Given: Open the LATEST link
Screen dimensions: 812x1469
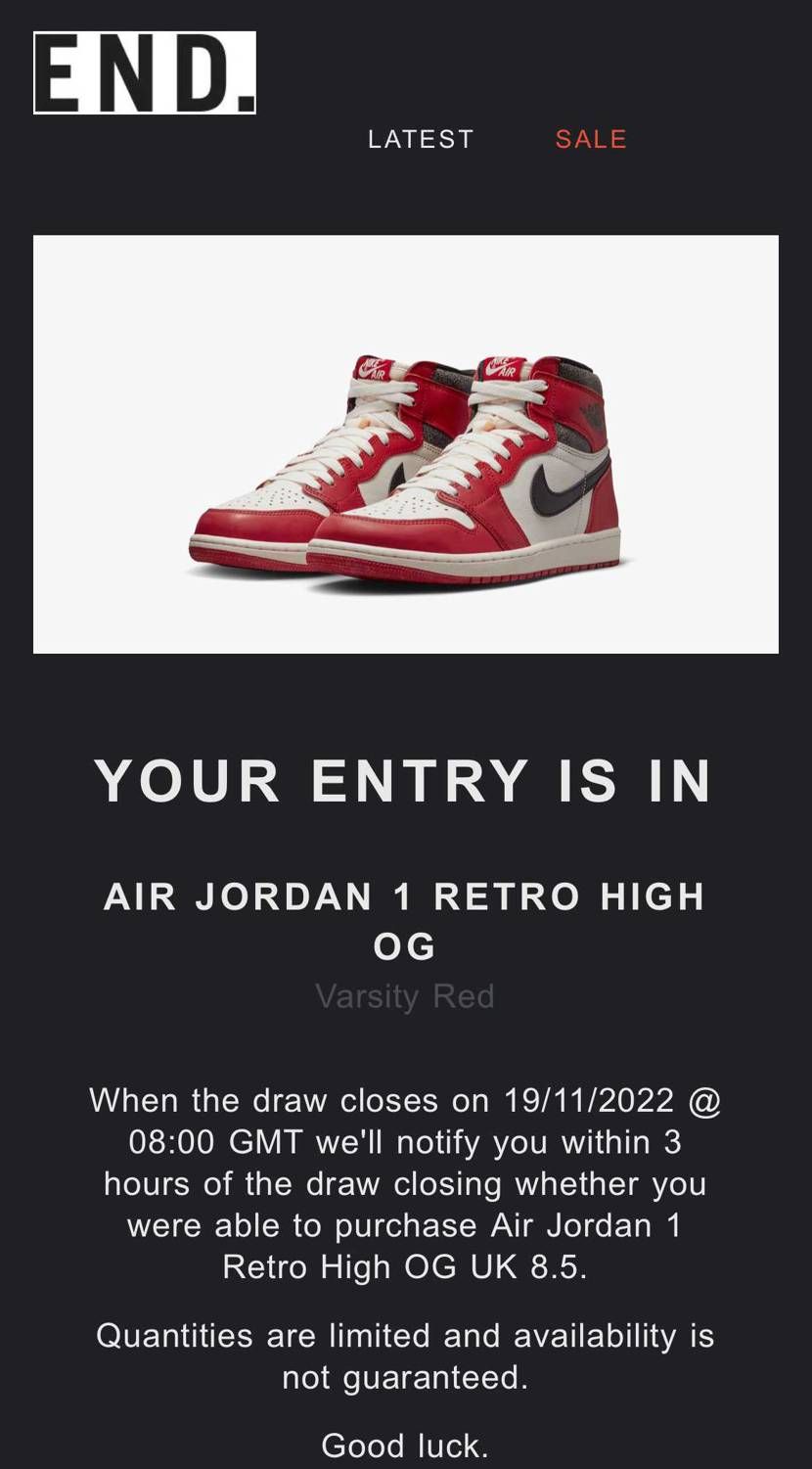Looking at the screenshot, I should tap(421, 139).
